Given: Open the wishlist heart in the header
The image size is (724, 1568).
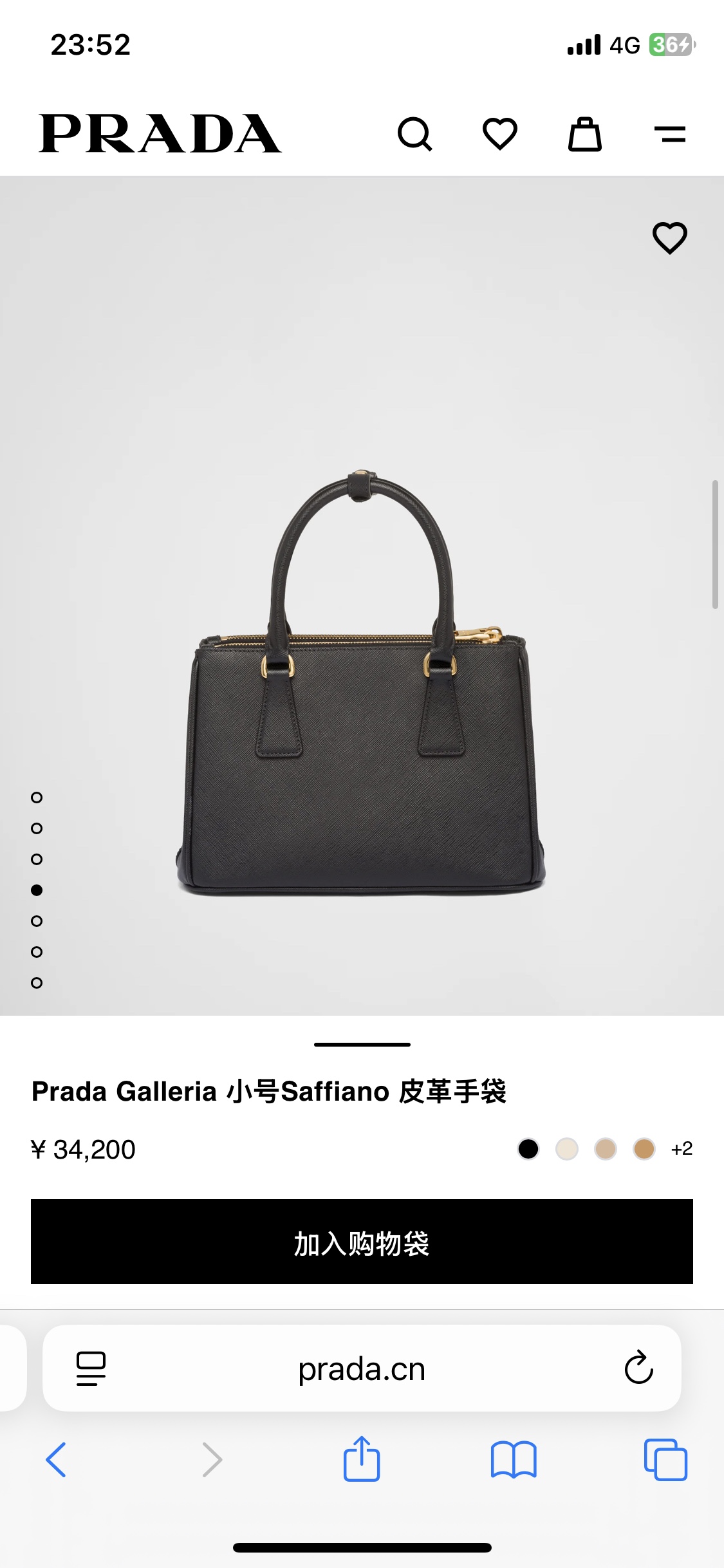Looking at the screenshot, I should pyautogui.click(x=500, y=134).
